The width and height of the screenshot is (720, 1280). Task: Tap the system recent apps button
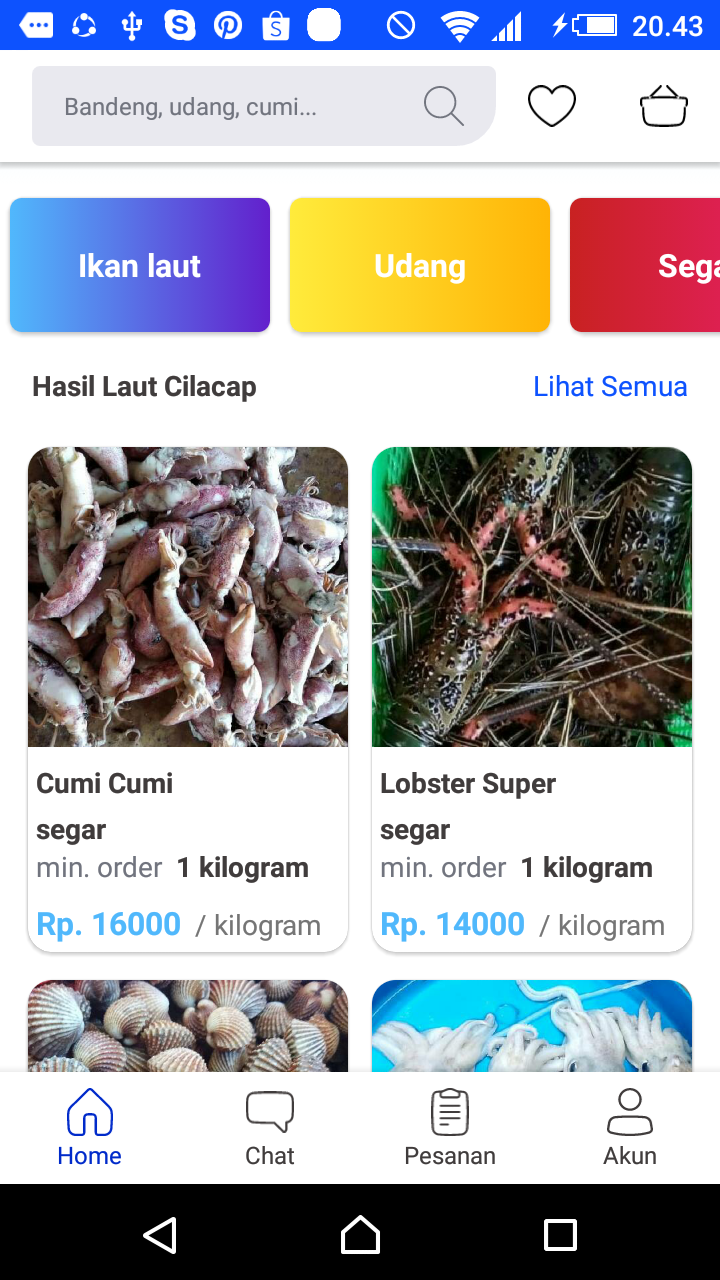(x=560, y=1235)
